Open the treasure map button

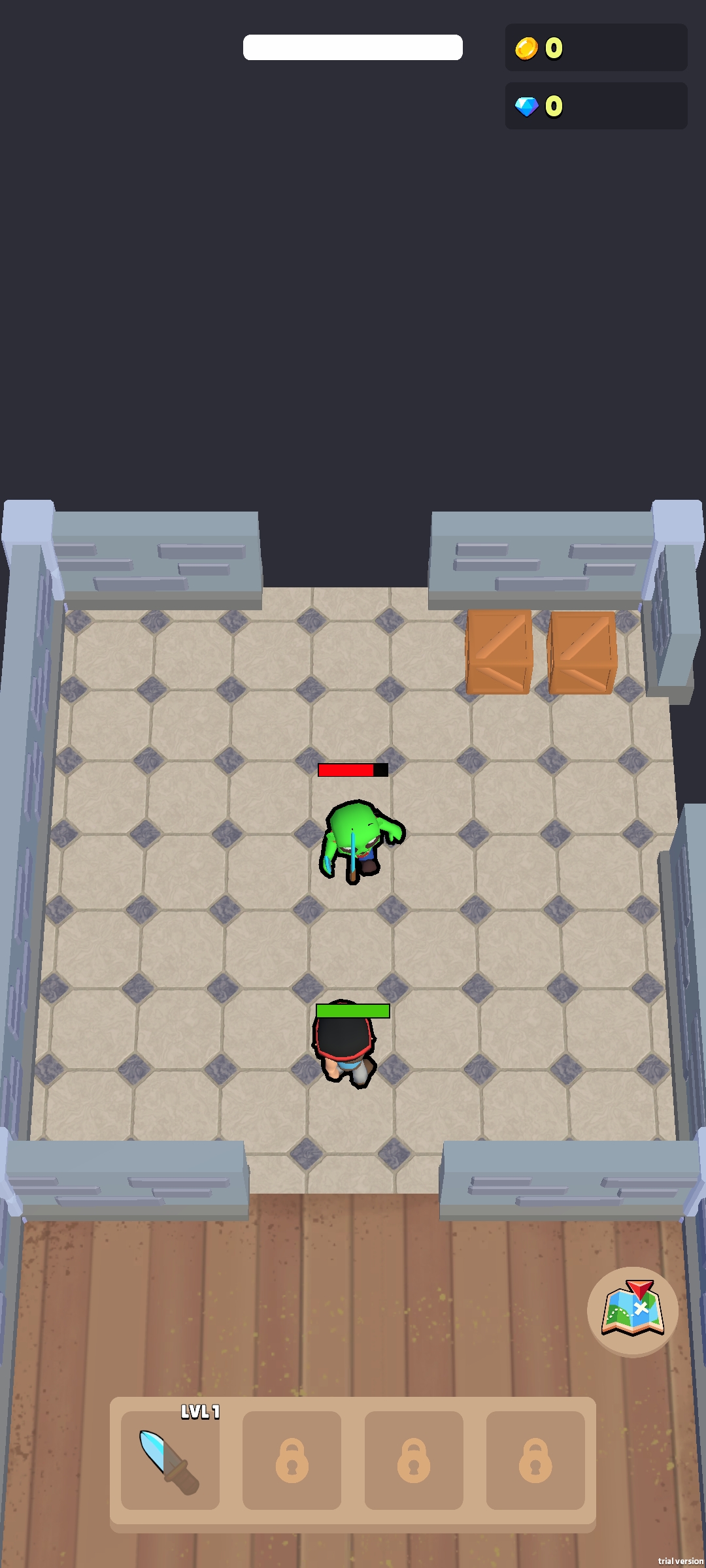coord(632,1310)
